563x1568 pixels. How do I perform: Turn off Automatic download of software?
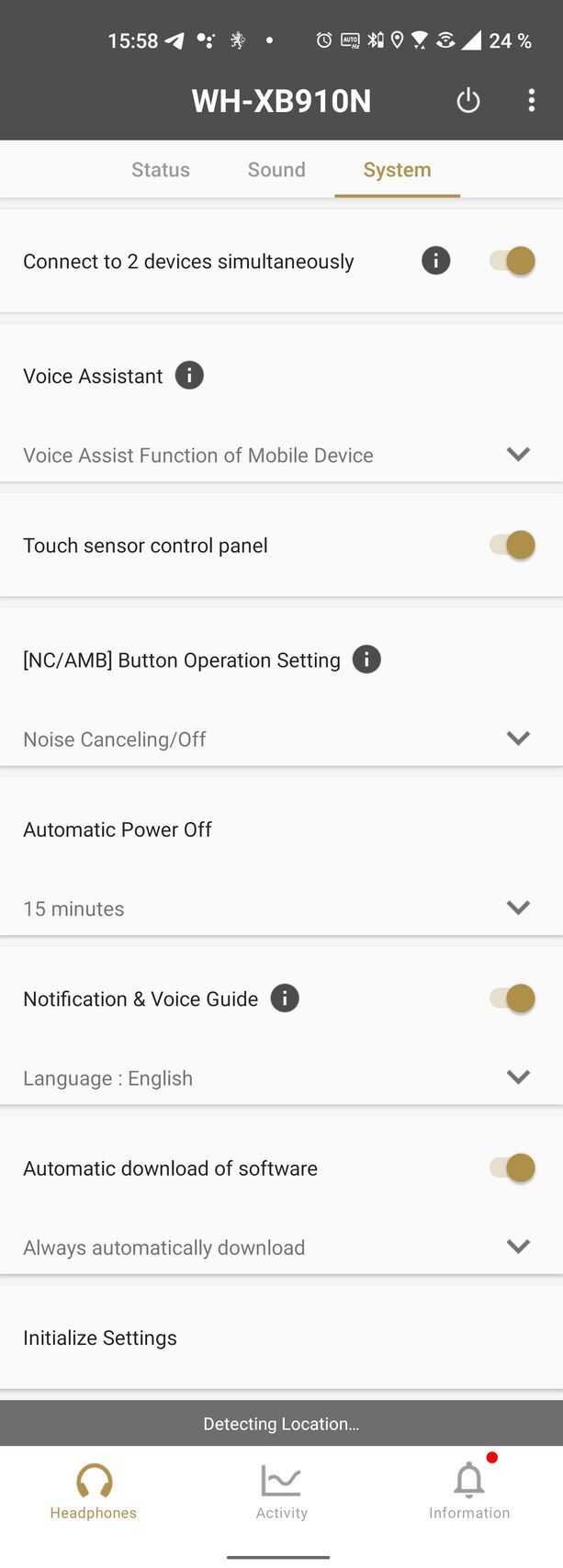(512, 1168)
